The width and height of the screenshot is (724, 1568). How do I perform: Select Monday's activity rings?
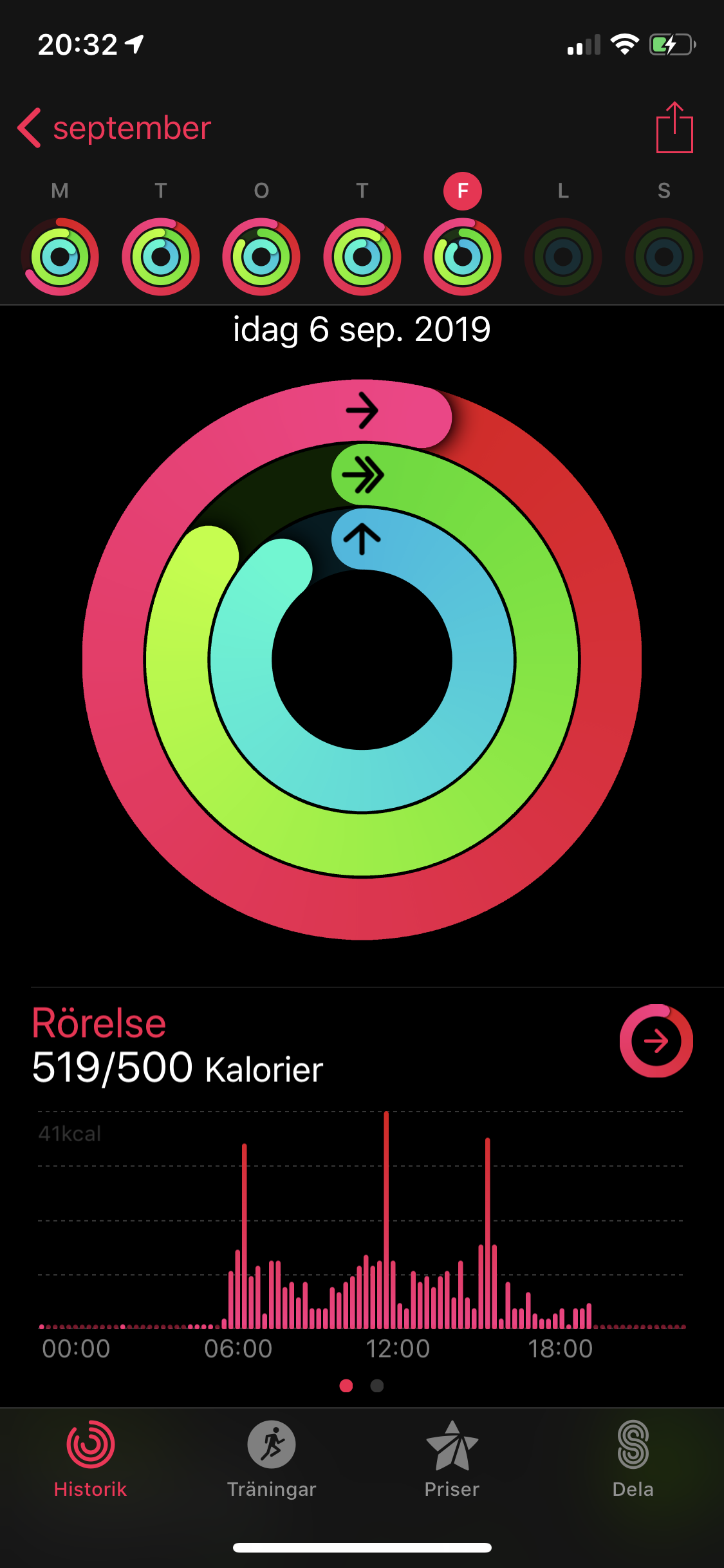point(60,256)
